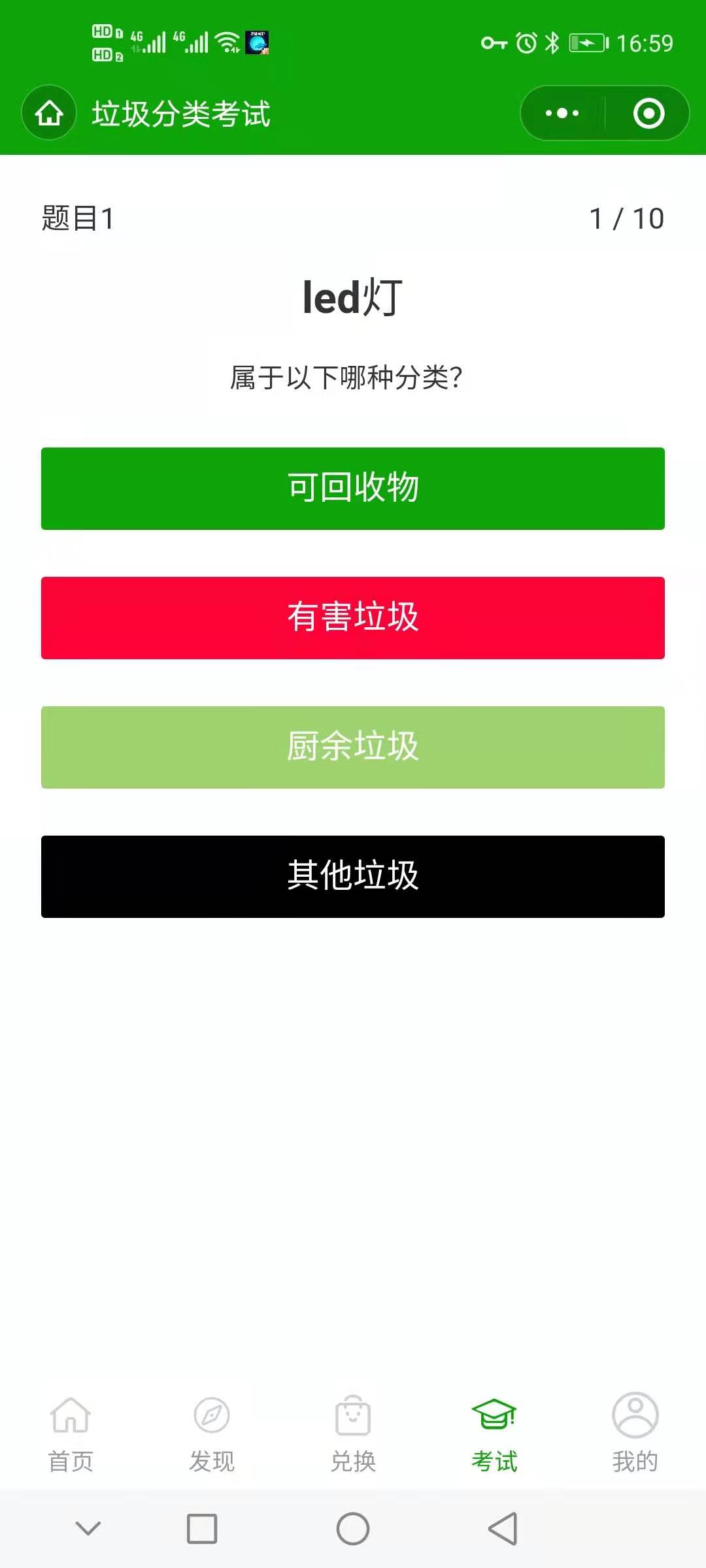Tap the home icon in the header
Screen dimensions: 706x1568
coord(49,113)
